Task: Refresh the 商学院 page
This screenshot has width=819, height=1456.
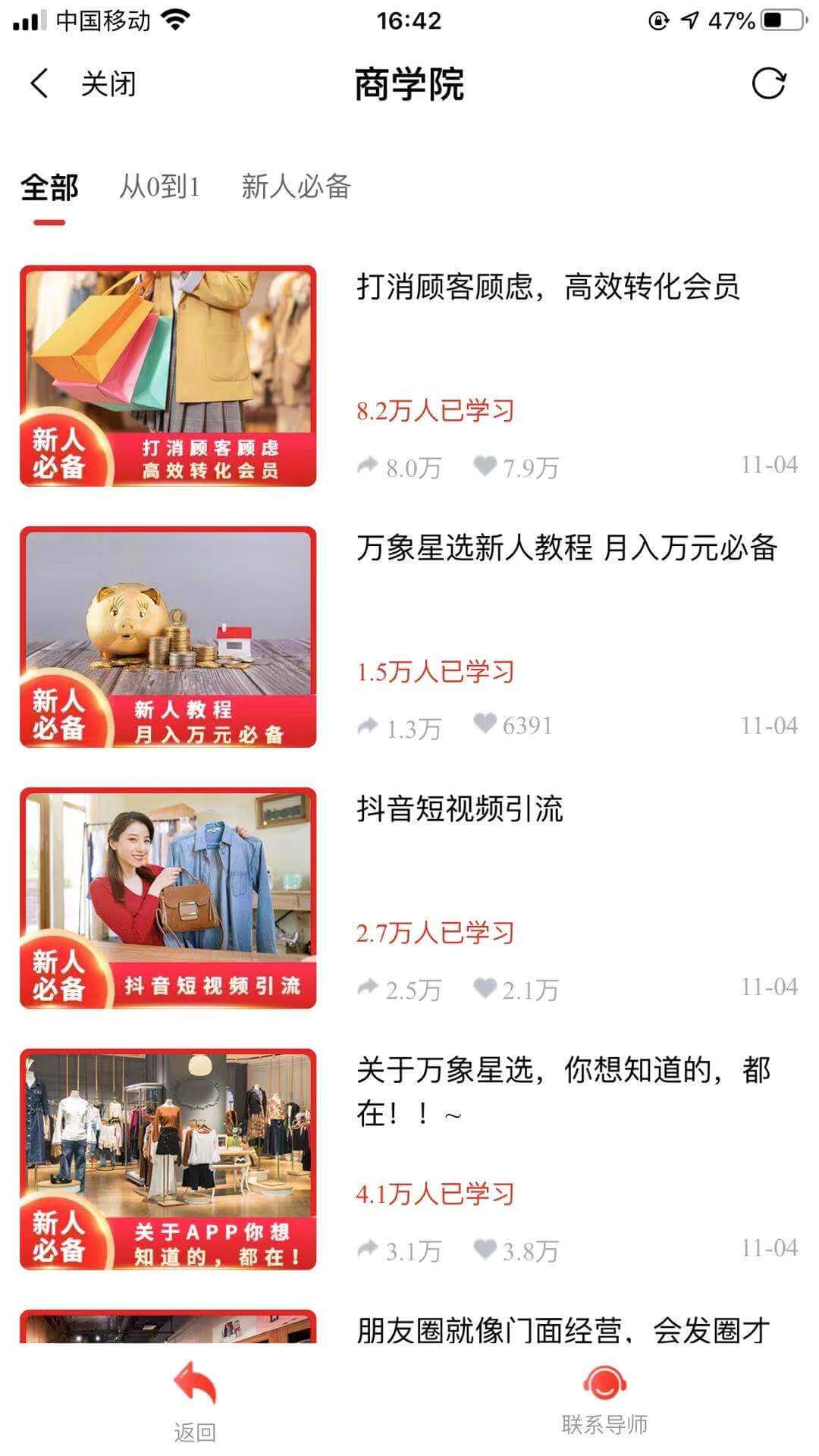Action: point(768,83)
